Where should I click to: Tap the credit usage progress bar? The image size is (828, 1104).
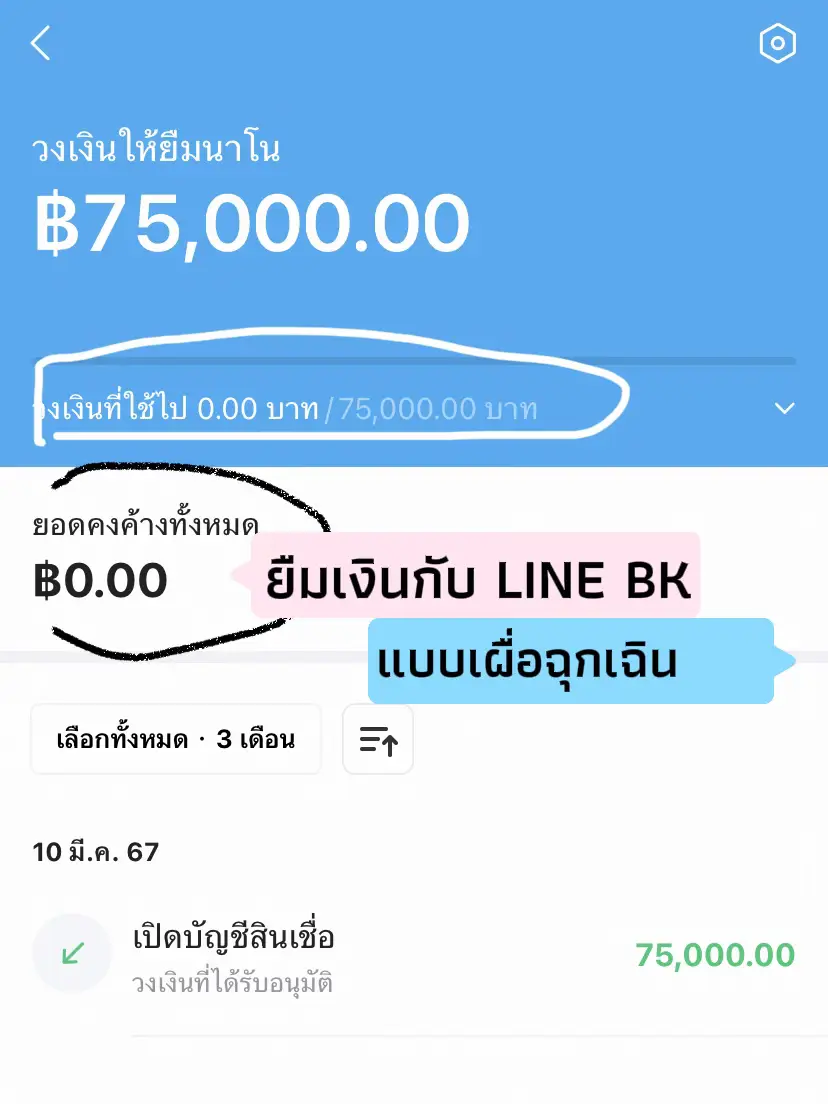[x=414, y=356]
